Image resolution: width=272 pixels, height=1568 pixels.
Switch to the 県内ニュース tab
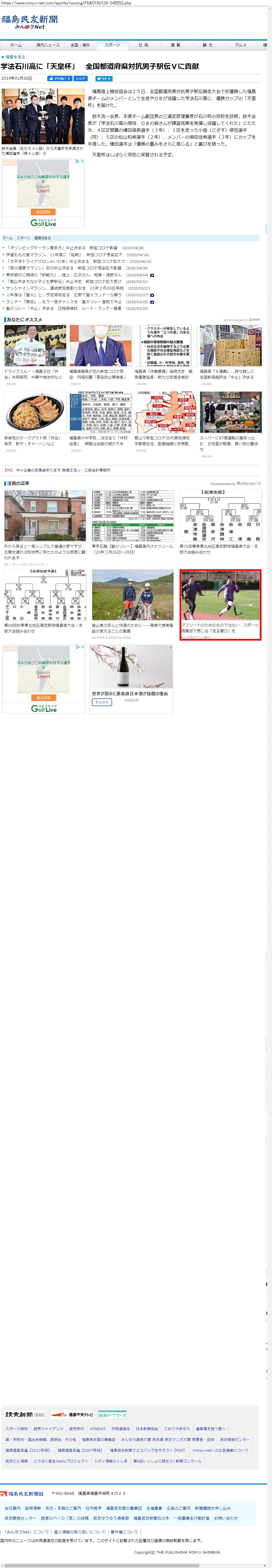(x=48, y=45)
